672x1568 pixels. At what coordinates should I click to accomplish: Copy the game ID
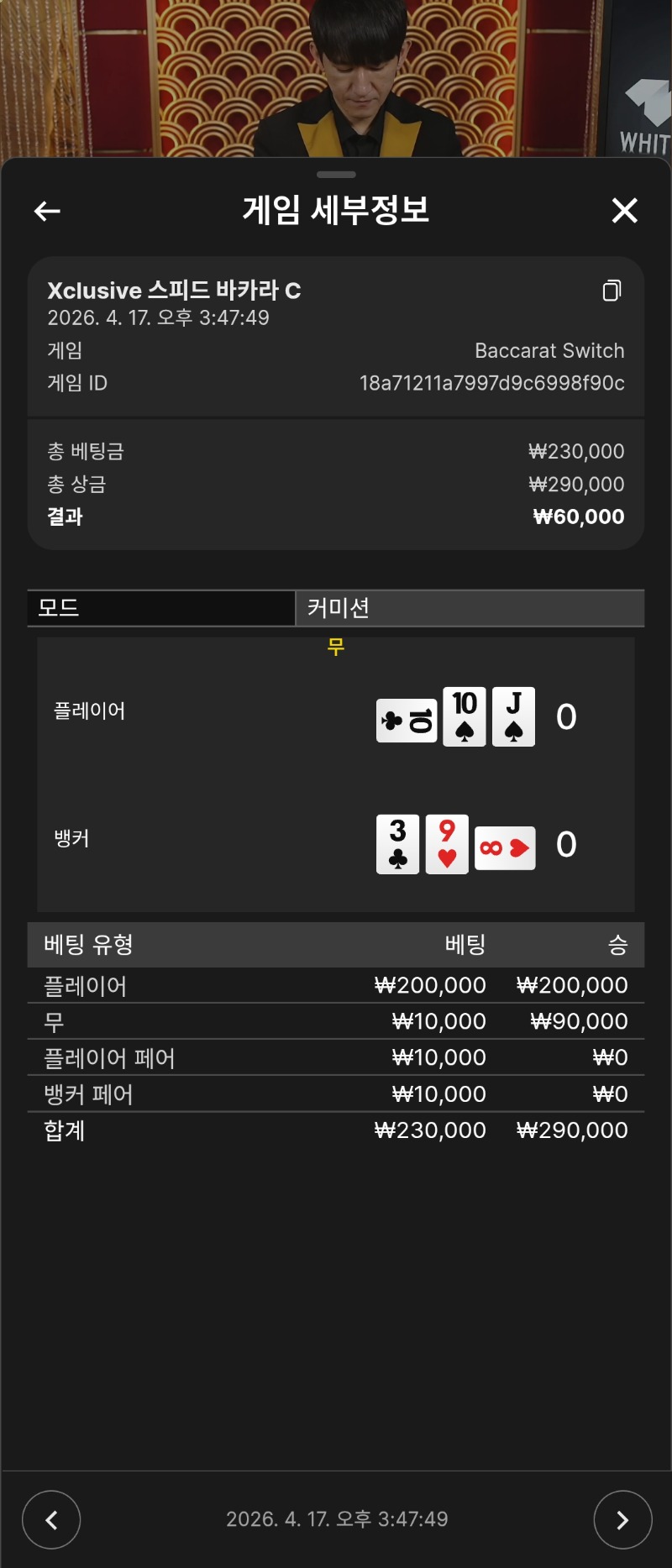click(612, 291)
